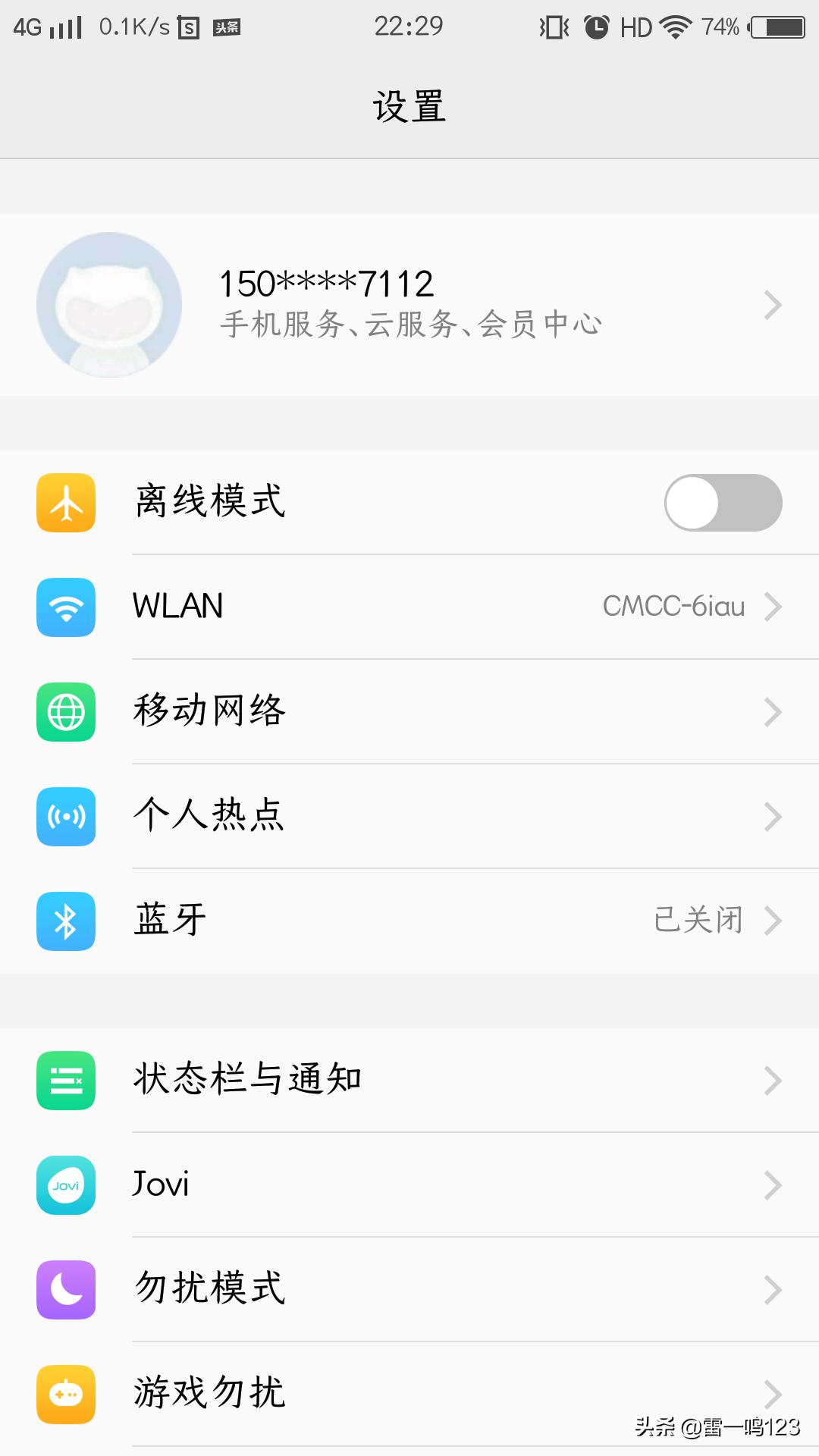The width and height of the screenshot is (819, 1456).
Task: Click the battery indicator showing 74%
Action: 777,26
